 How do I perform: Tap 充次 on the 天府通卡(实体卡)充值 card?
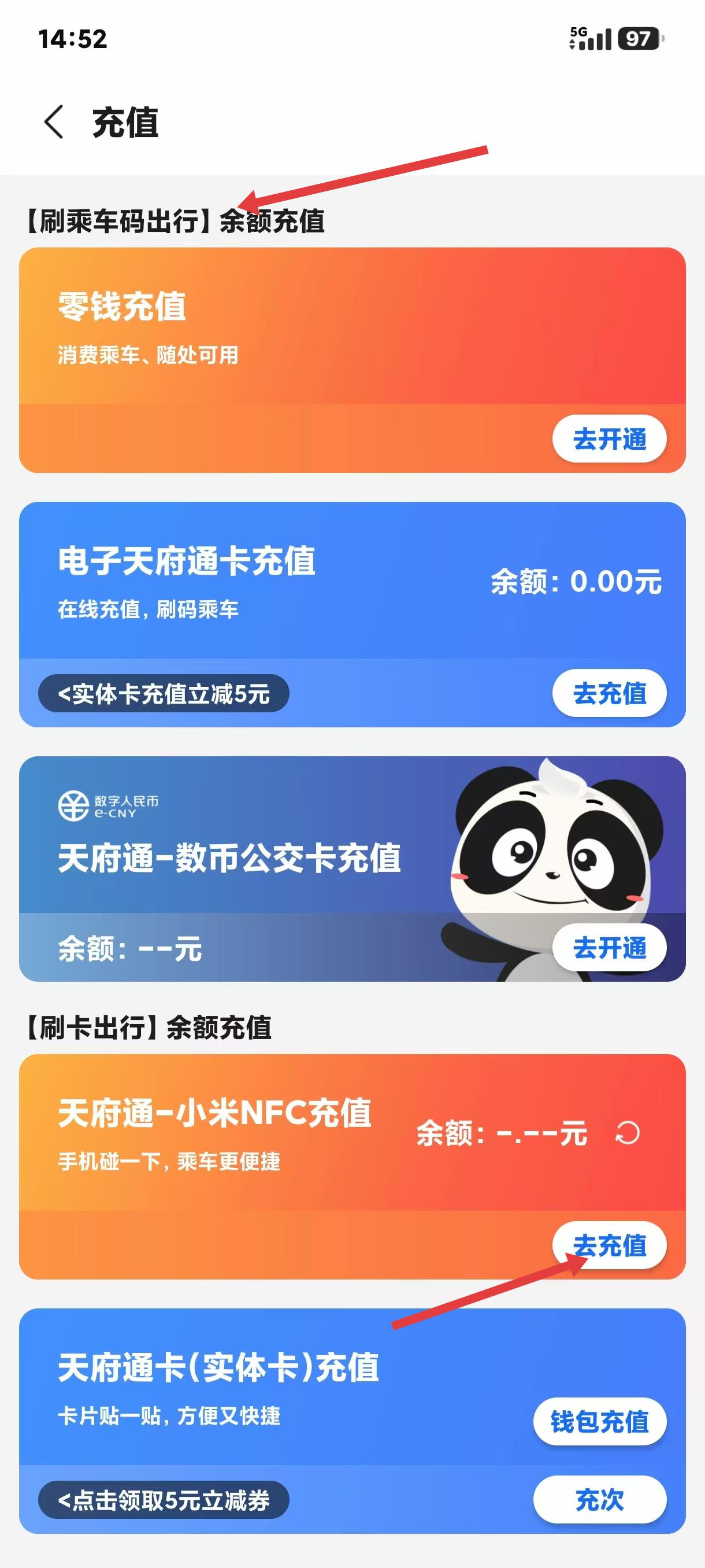tap(600, 1499)
